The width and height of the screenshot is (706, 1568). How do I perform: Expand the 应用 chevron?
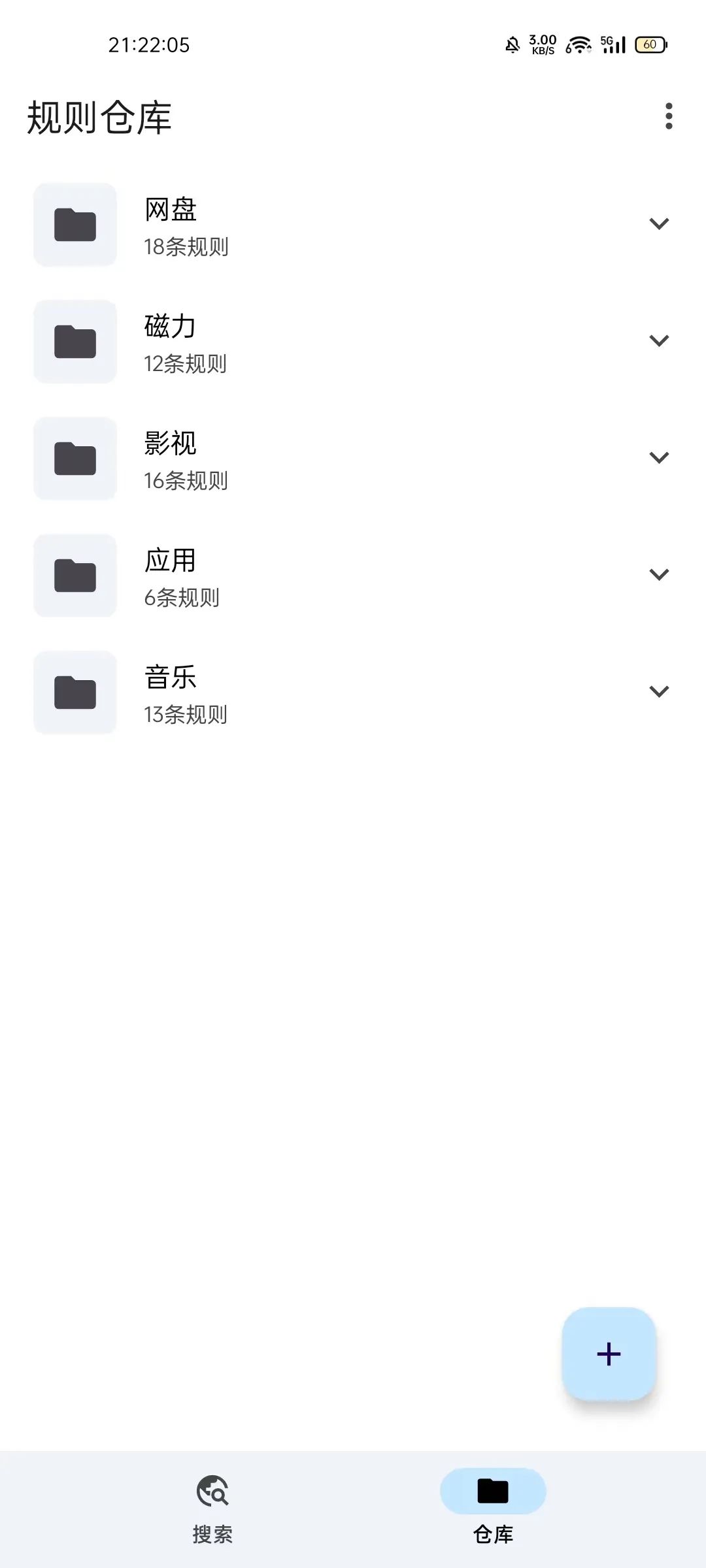(659, 575)
